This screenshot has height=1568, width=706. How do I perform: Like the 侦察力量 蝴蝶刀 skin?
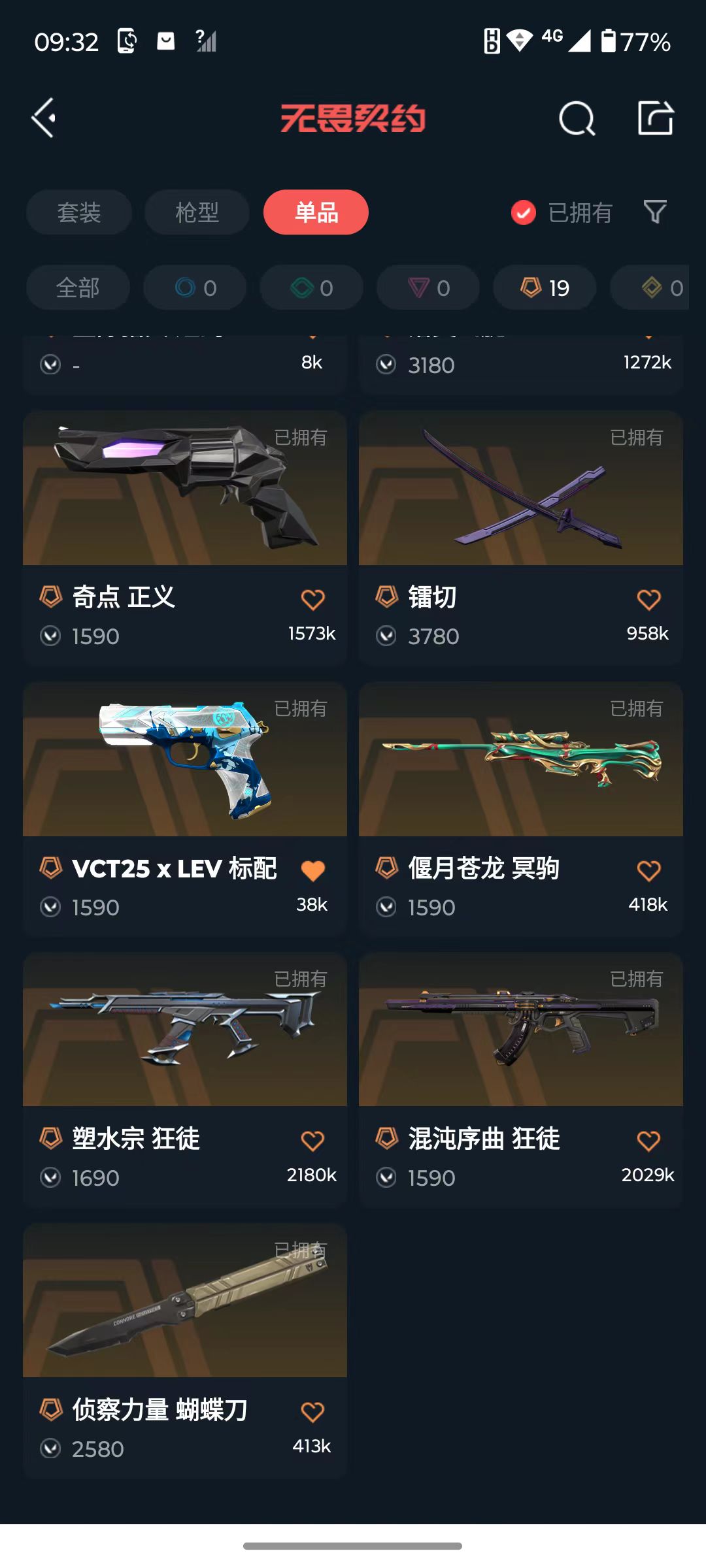[x=312, y=1412]
